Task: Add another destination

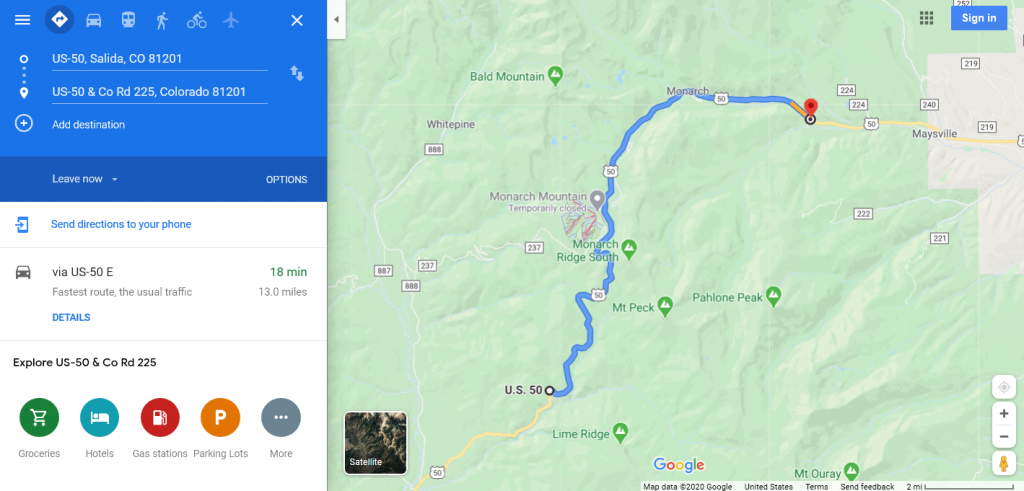Action: click(x=88, y=125)
